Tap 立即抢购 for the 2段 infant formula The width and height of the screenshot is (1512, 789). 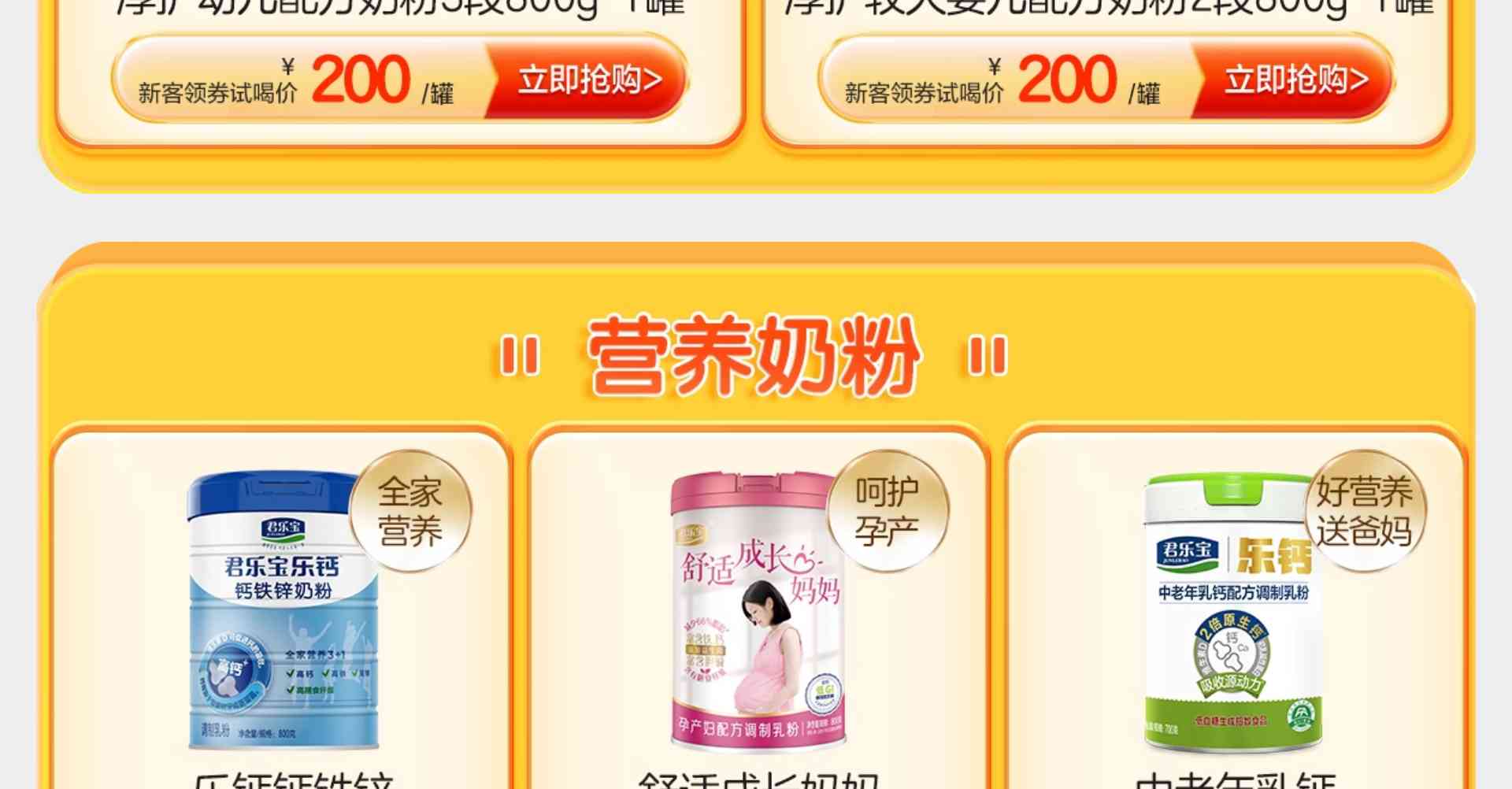[x=1295, y=80]
